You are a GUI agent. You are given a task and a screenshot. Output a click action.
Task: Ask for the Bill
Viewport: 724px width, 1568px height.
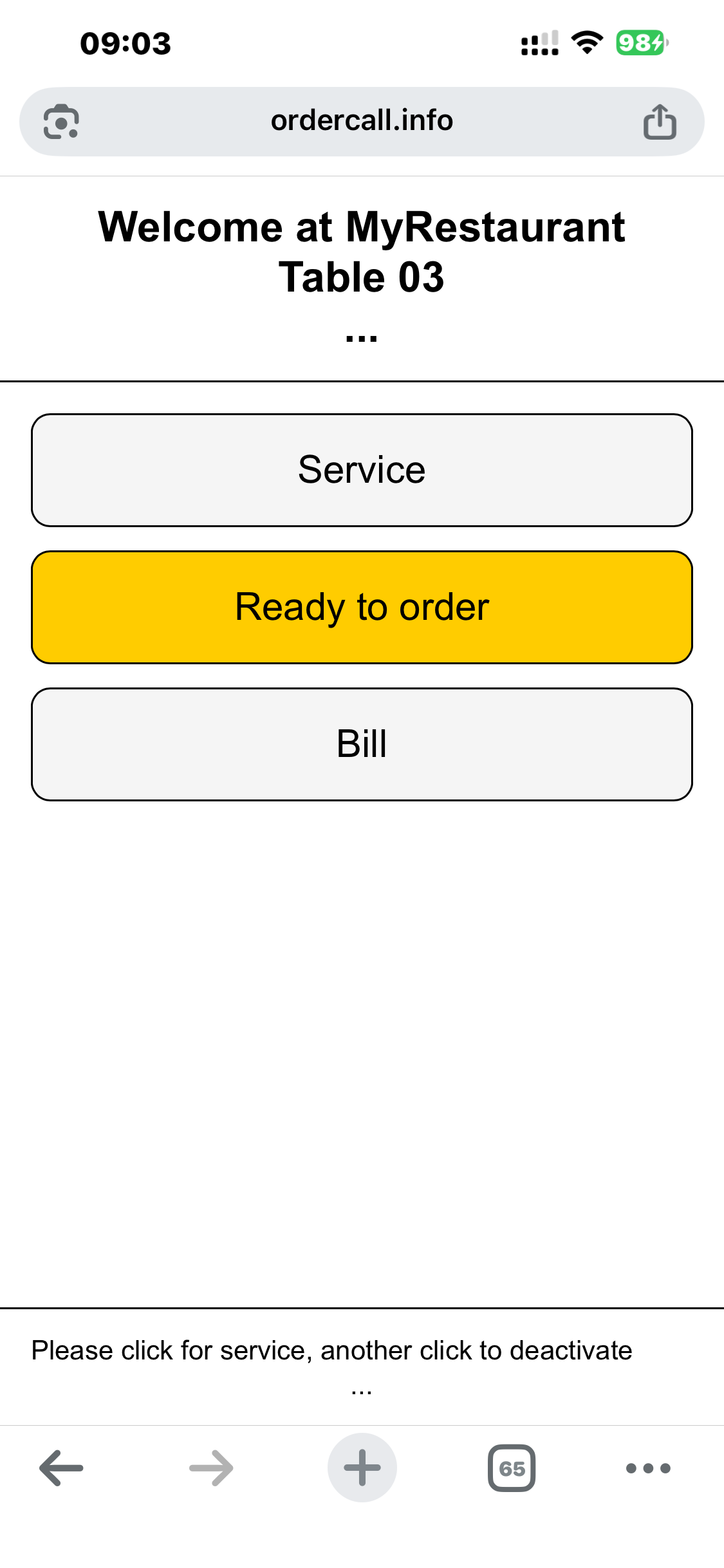click(362, 744)
